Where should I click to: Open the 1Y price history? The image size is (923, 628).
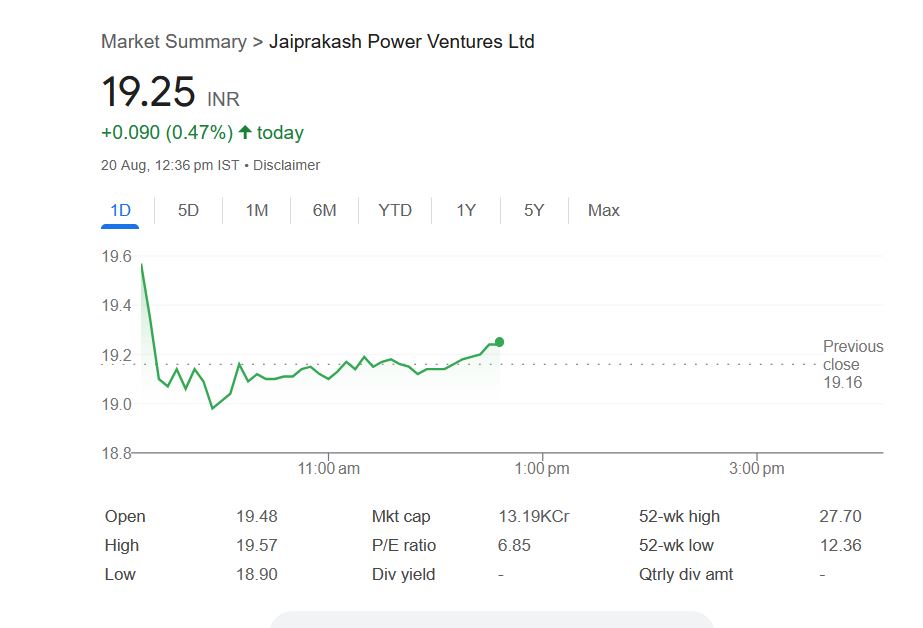(466, 210)
